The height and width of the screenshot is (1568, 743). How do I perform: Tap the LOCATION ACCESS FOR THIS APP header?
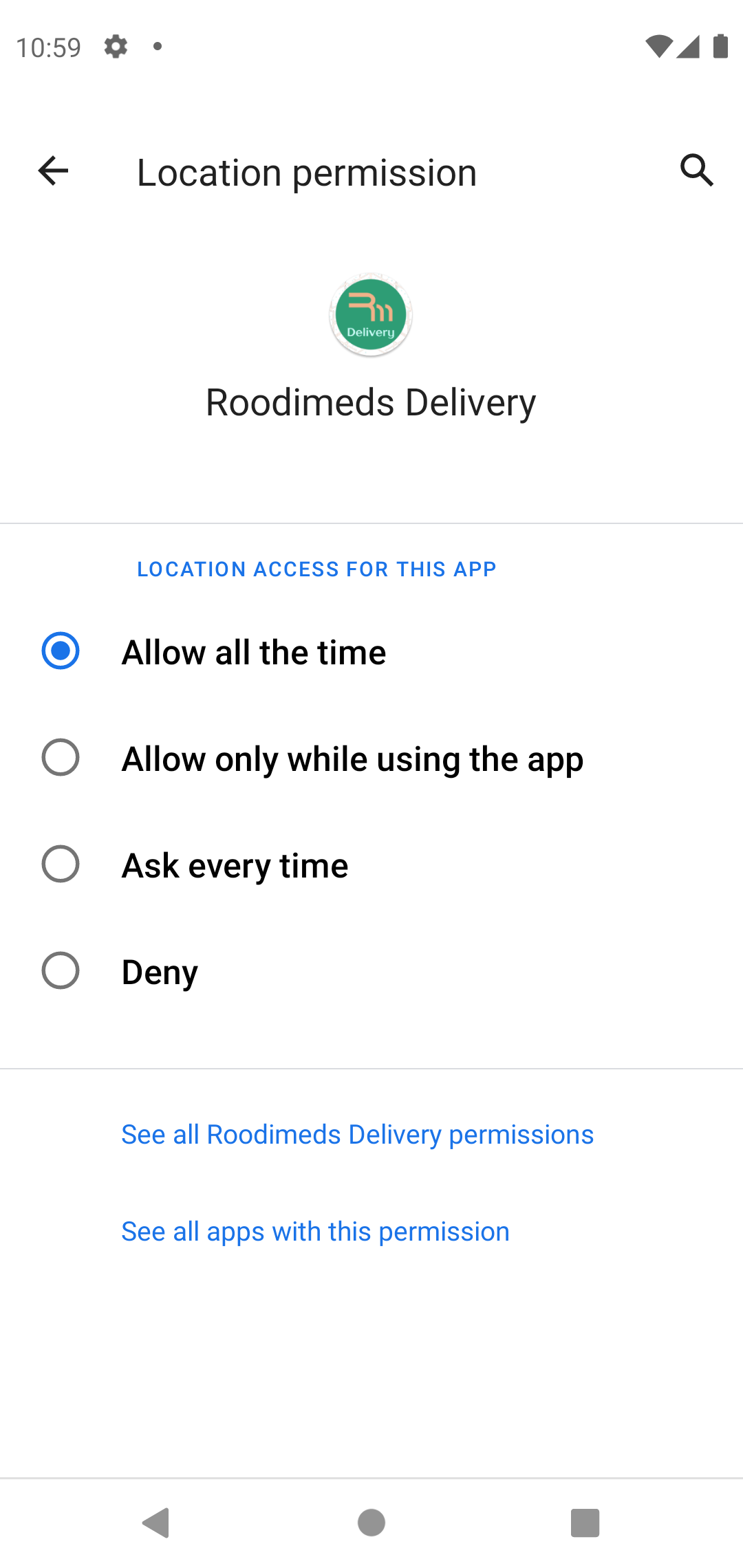pyautogui.click(x=316, y=569)
